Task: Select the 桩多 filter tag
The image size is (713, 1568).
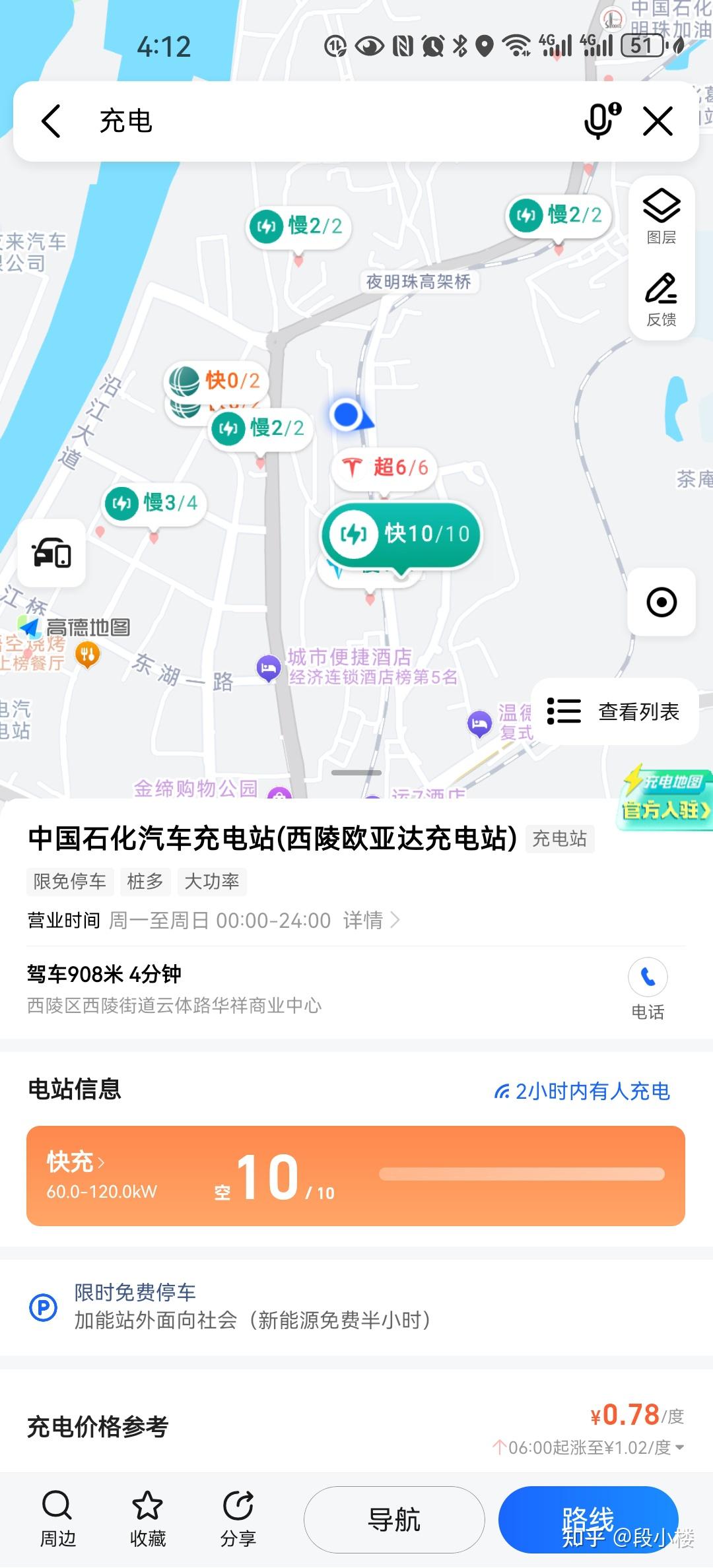Action: coord(146,881)
